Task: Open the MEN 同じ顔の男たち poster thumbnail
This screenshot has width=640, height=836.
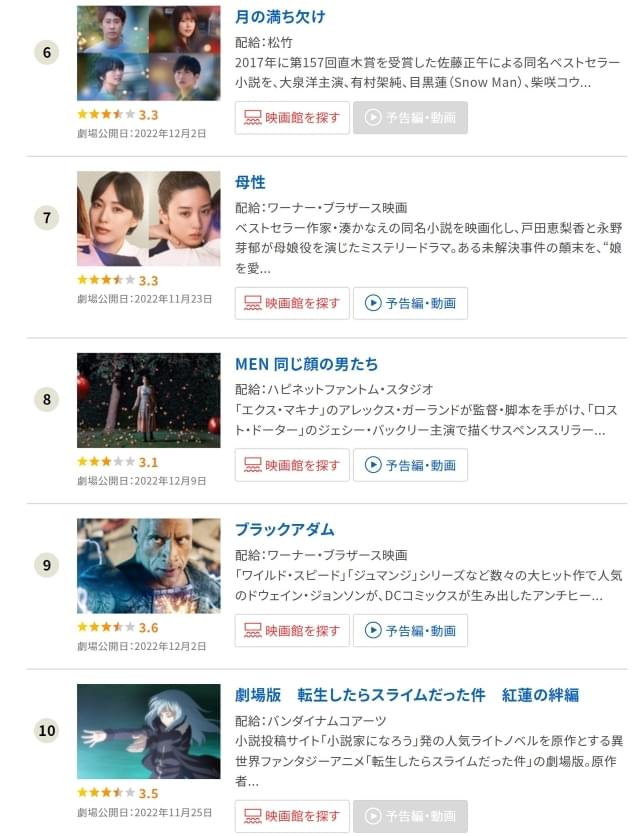Action: tap(148, 400)
